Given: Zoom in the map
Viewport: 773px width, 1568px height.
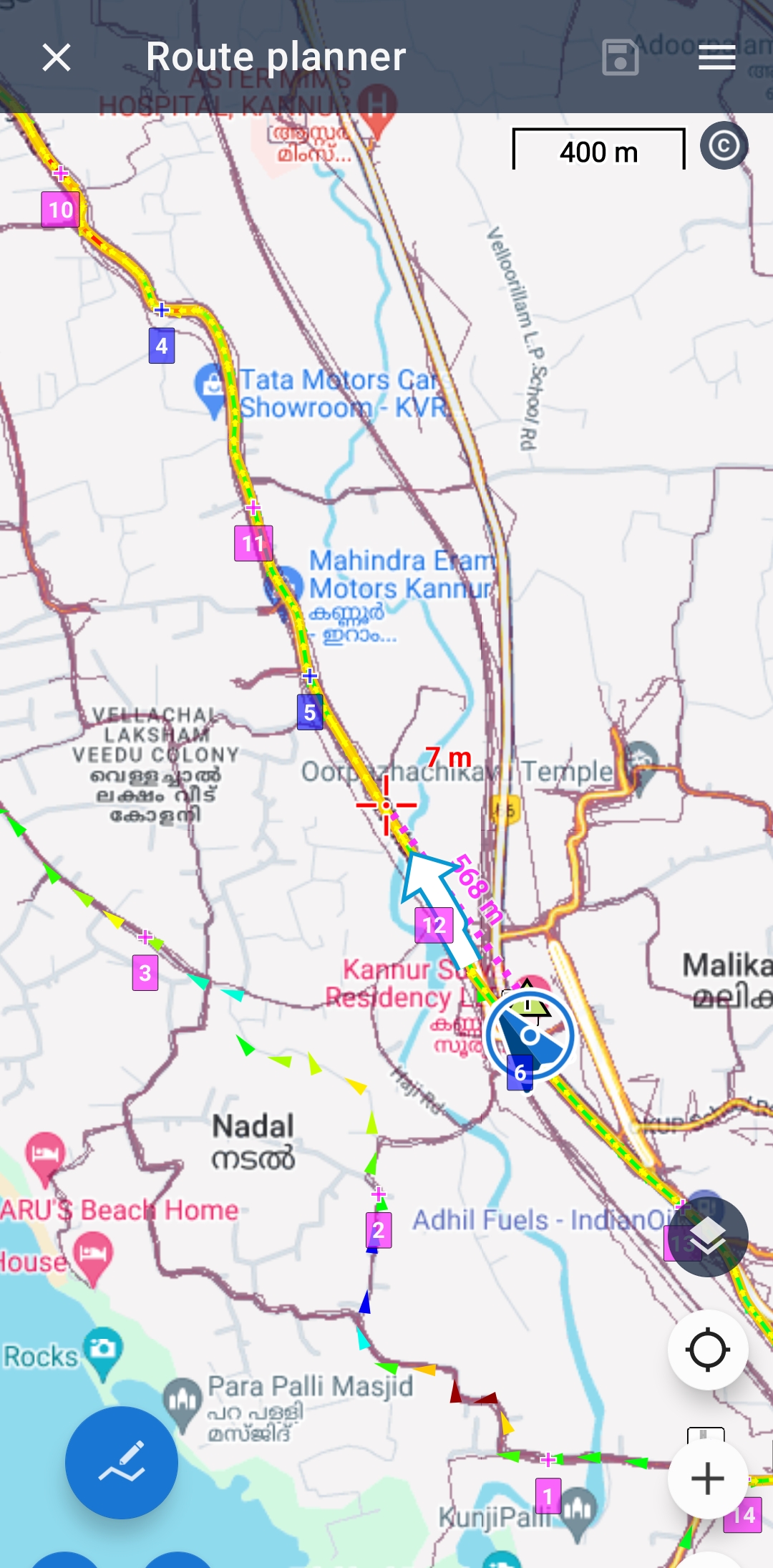Looking at the screenshot, I should point(708,1478).
